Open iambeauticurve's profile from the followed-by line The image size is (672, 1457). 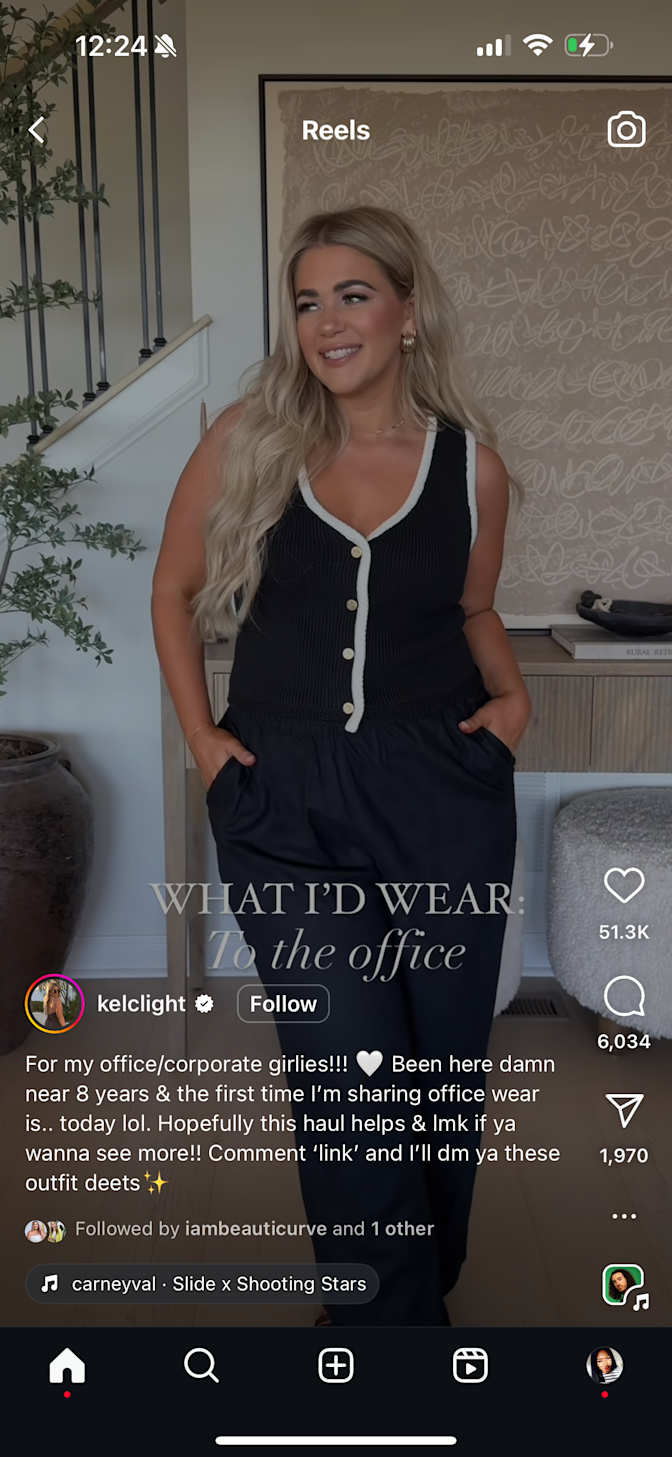click(257, 1229)
